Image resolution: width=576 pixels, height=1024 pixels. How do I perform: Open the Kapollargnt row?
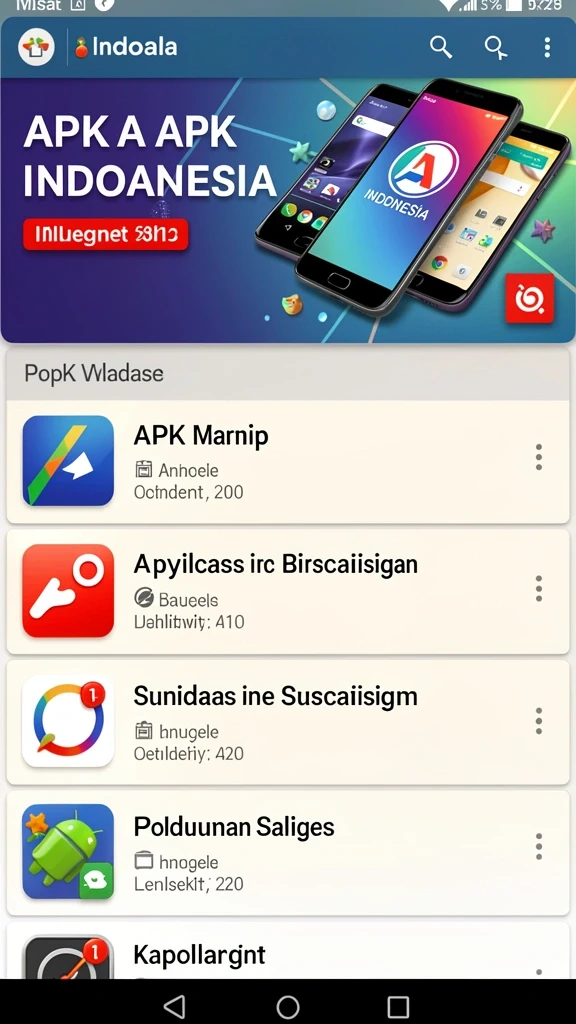[288, 951]
